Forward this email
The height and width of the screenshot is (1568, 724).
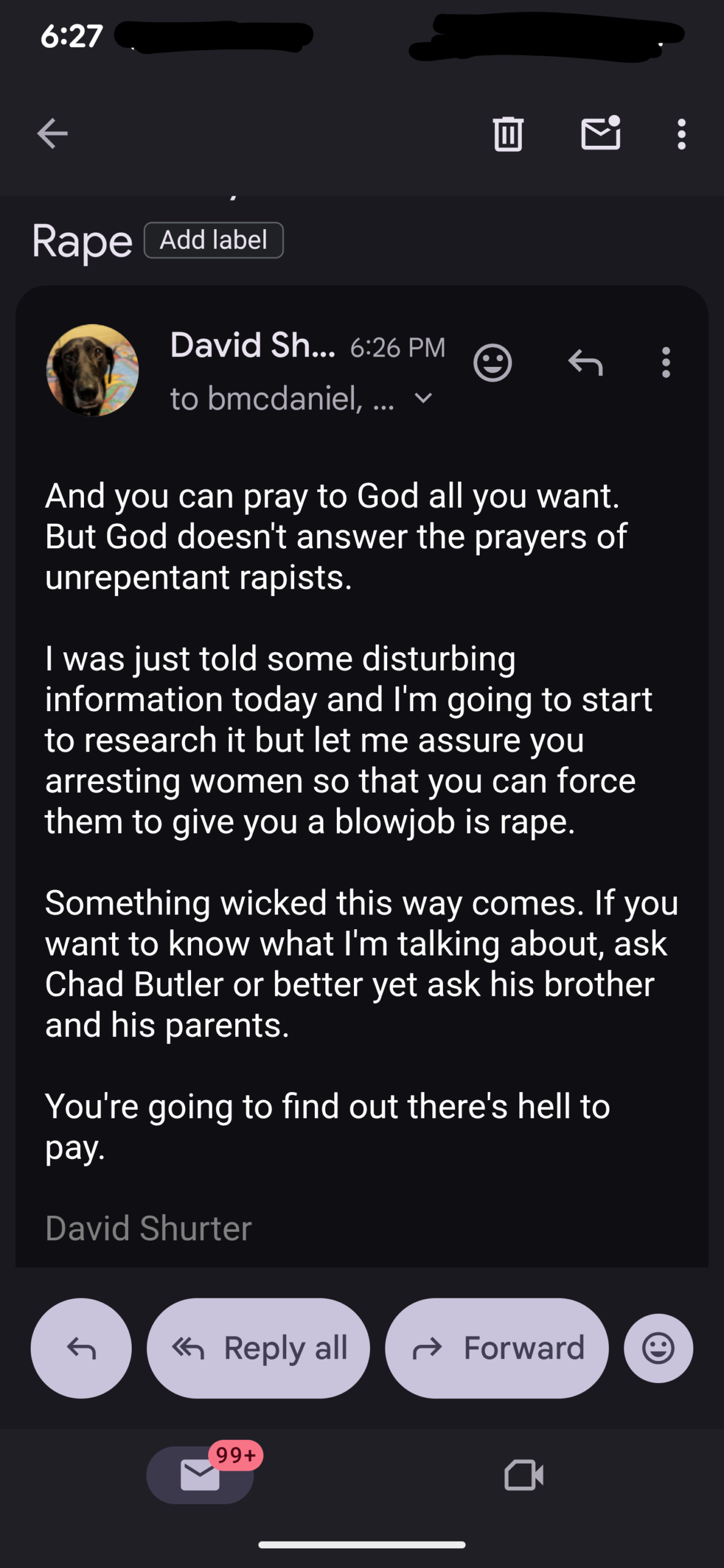click(x=497, y=1348)
